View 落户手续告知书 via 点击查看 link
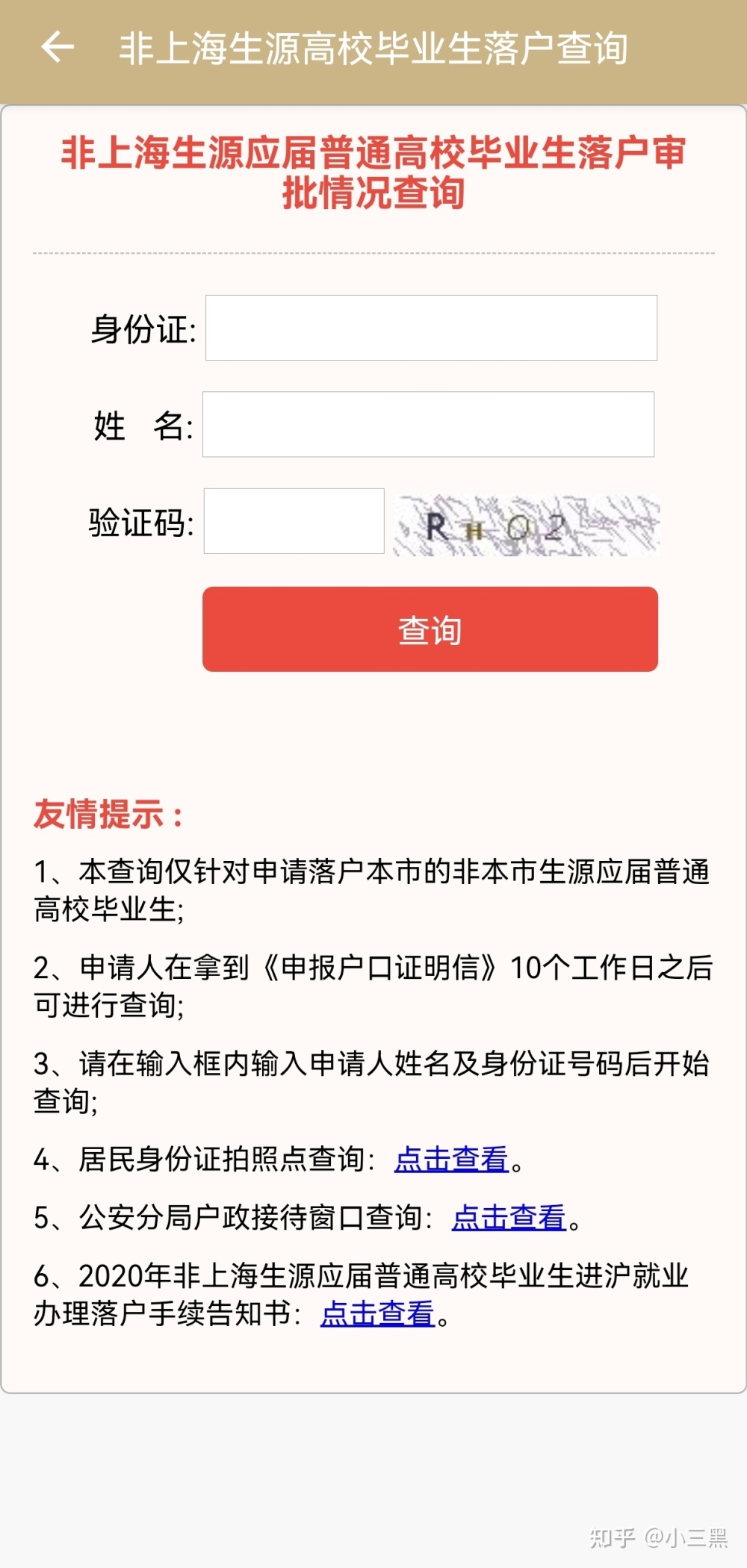Image resolution: width=747 pixels, height=1568 pixels. pos(377,1313)
